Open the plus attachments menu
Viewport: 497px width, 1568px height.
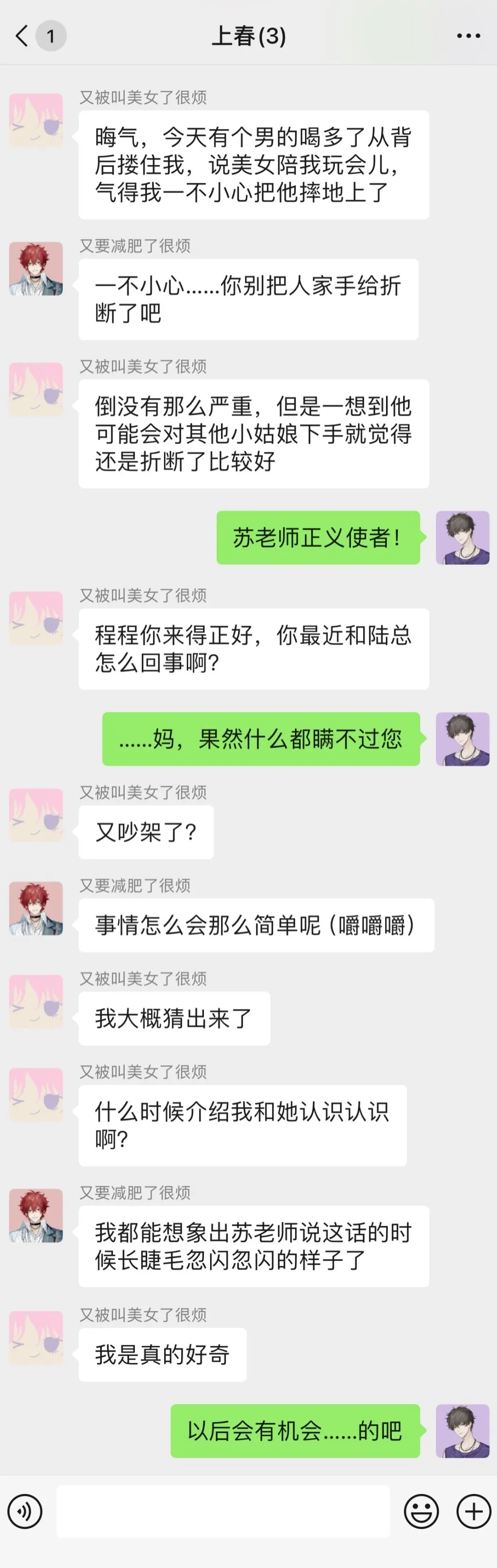coord(473,1511)
